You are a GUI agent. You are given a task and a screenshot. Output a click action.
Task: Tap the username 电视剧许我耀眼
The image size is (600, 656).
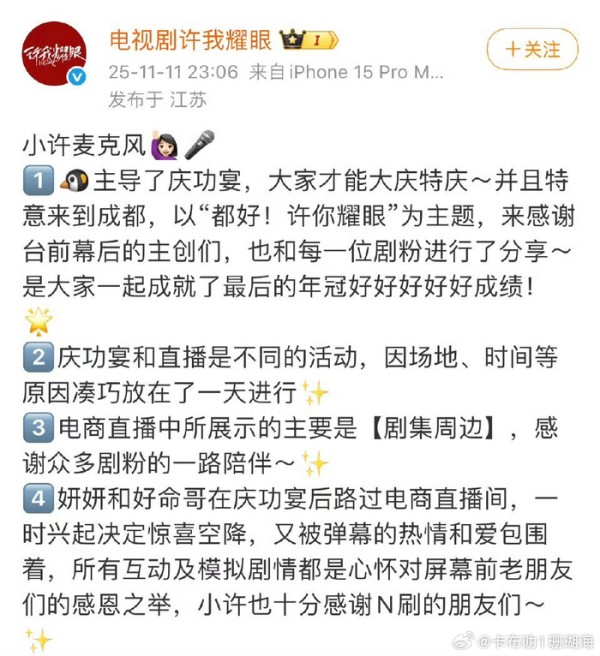(x=190, y=40)
